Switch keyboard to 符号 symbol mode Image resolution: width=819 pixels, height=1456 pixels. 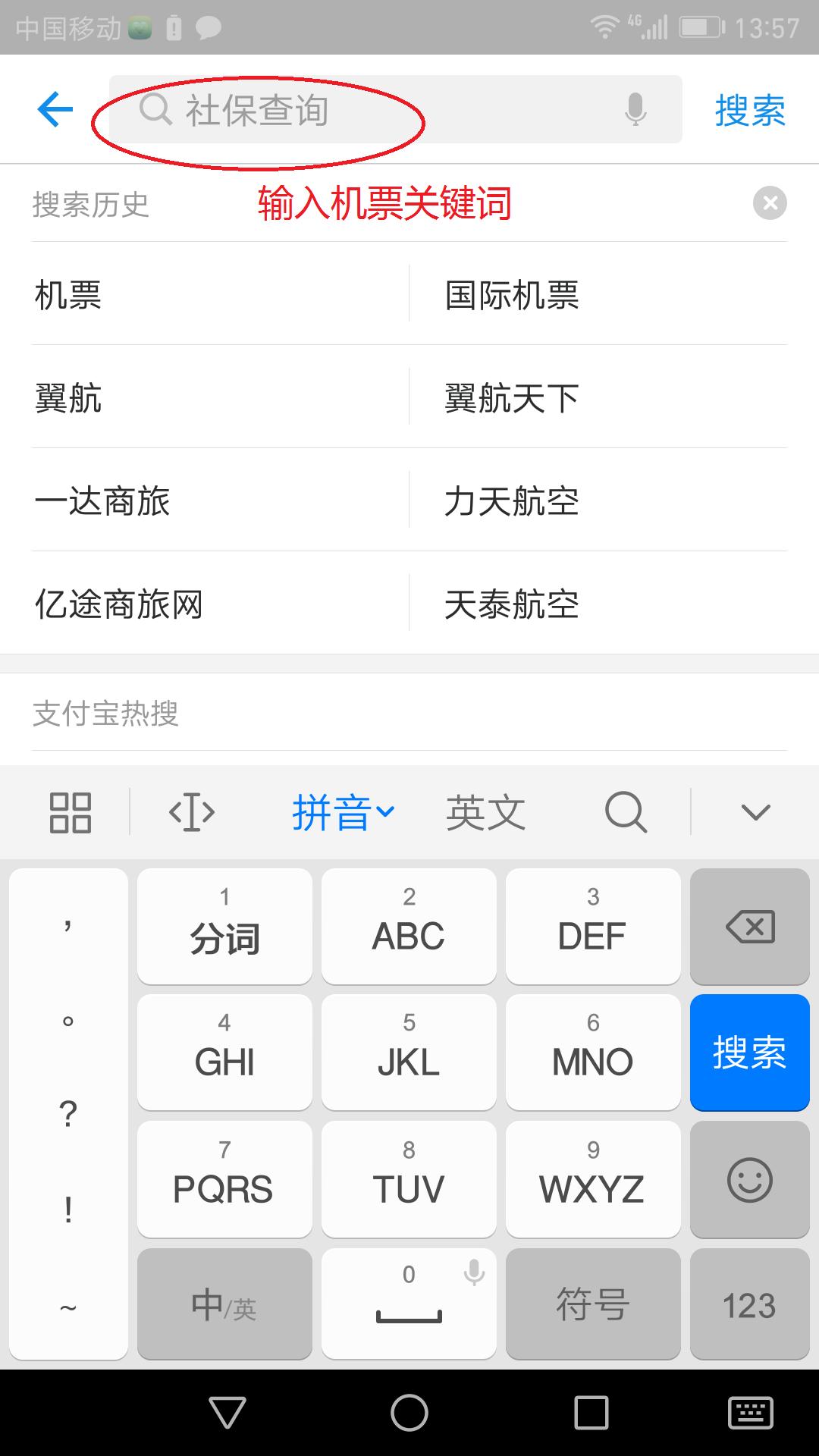593,1304
